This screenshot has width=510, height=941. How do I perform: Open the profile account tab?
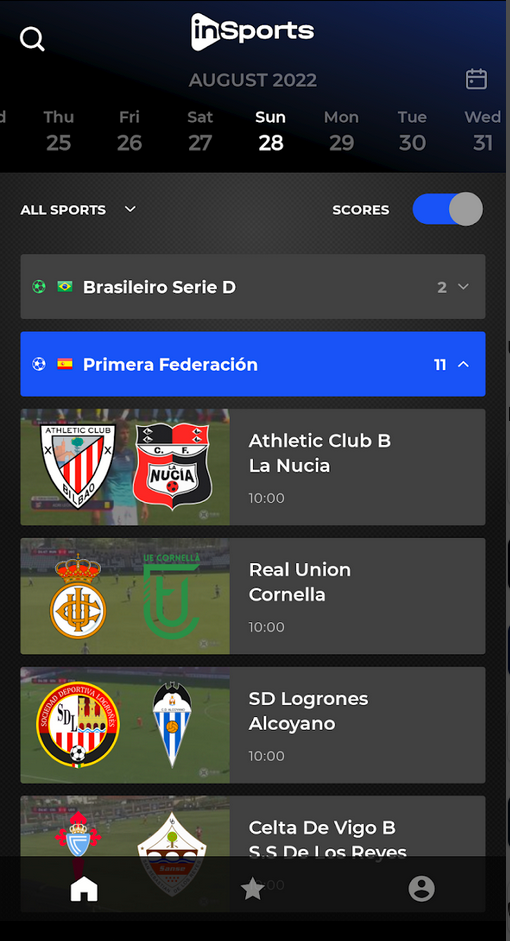[x=422, y=889]
